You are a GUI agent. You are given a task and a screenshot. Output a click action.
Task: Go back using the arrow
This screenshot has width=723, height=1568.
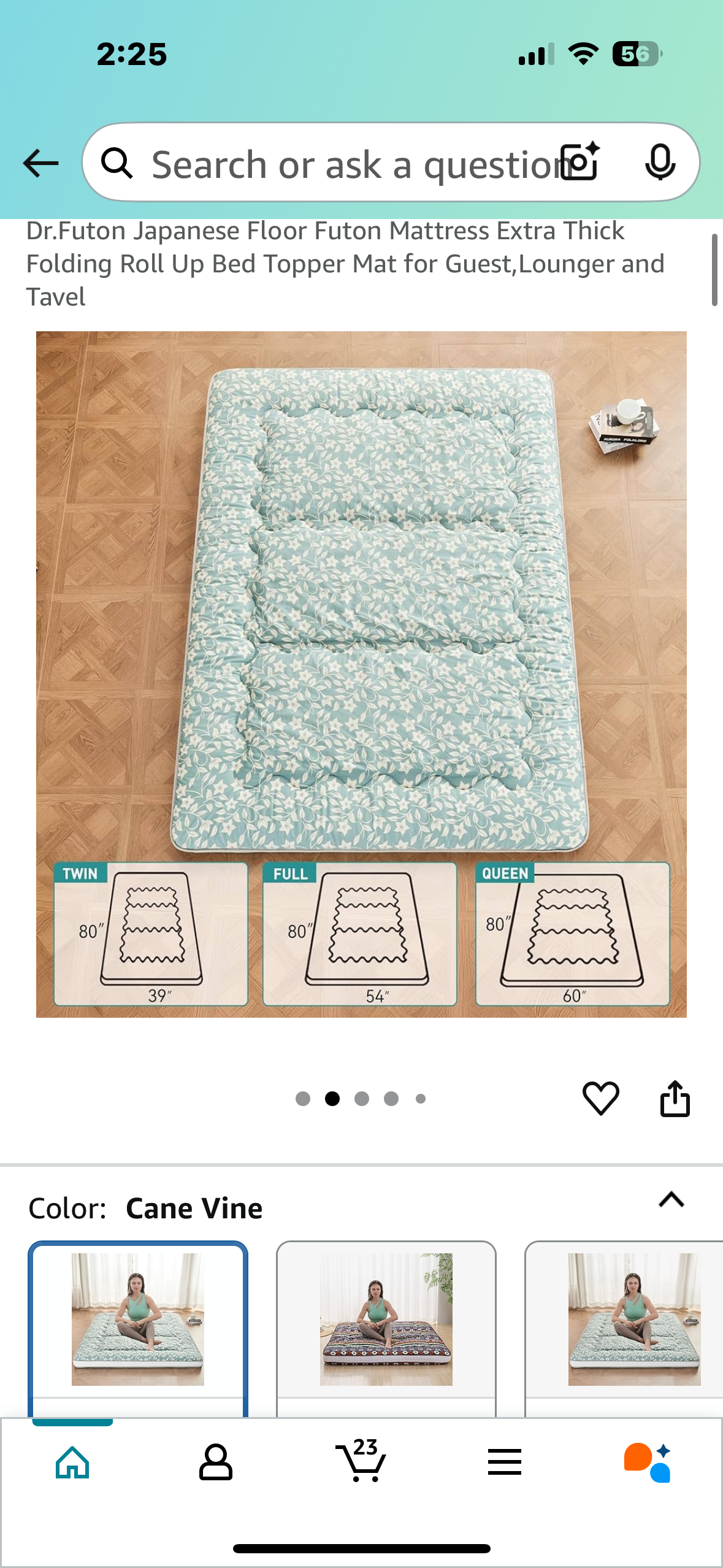pos(40,163)
